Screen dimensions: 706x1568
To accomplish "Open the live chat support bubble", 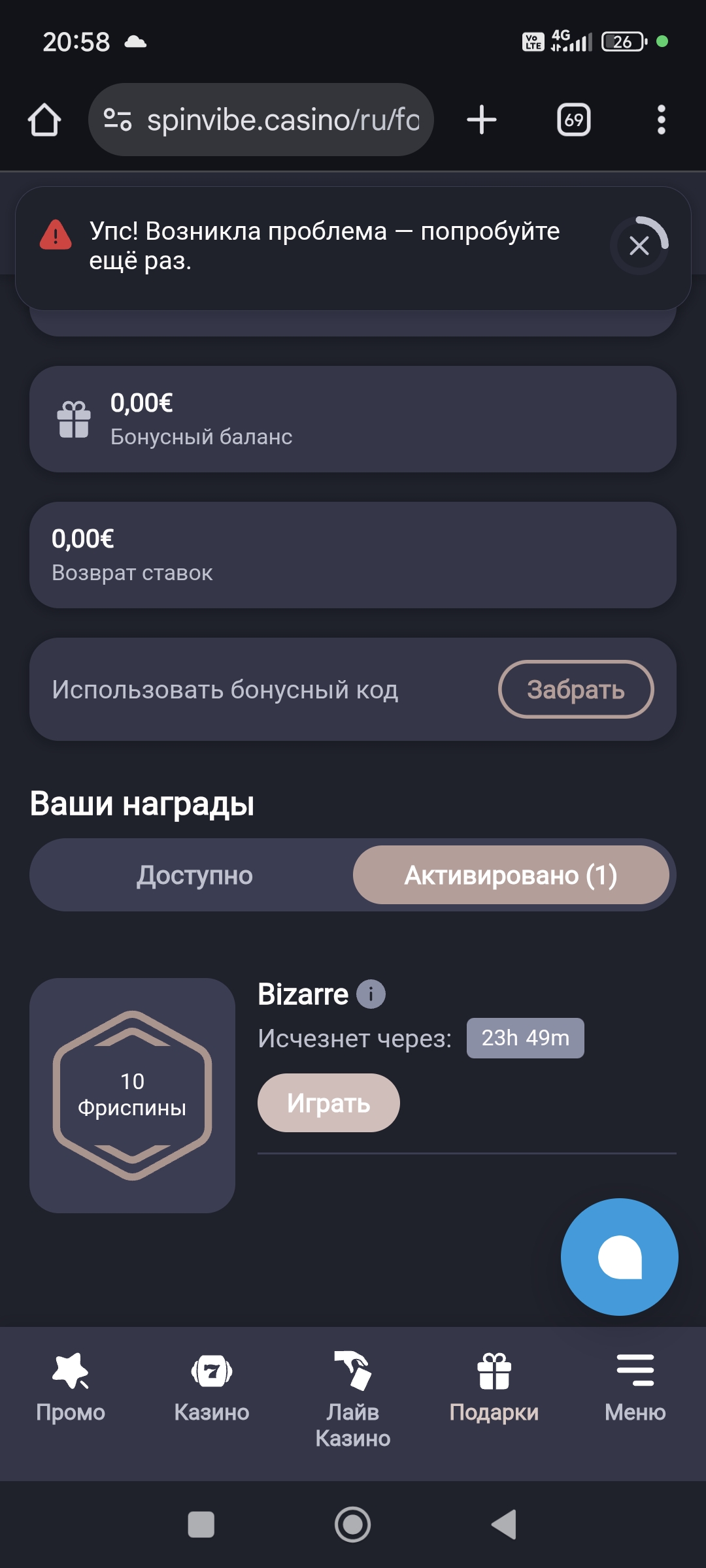I will (x=619, y=1256).
